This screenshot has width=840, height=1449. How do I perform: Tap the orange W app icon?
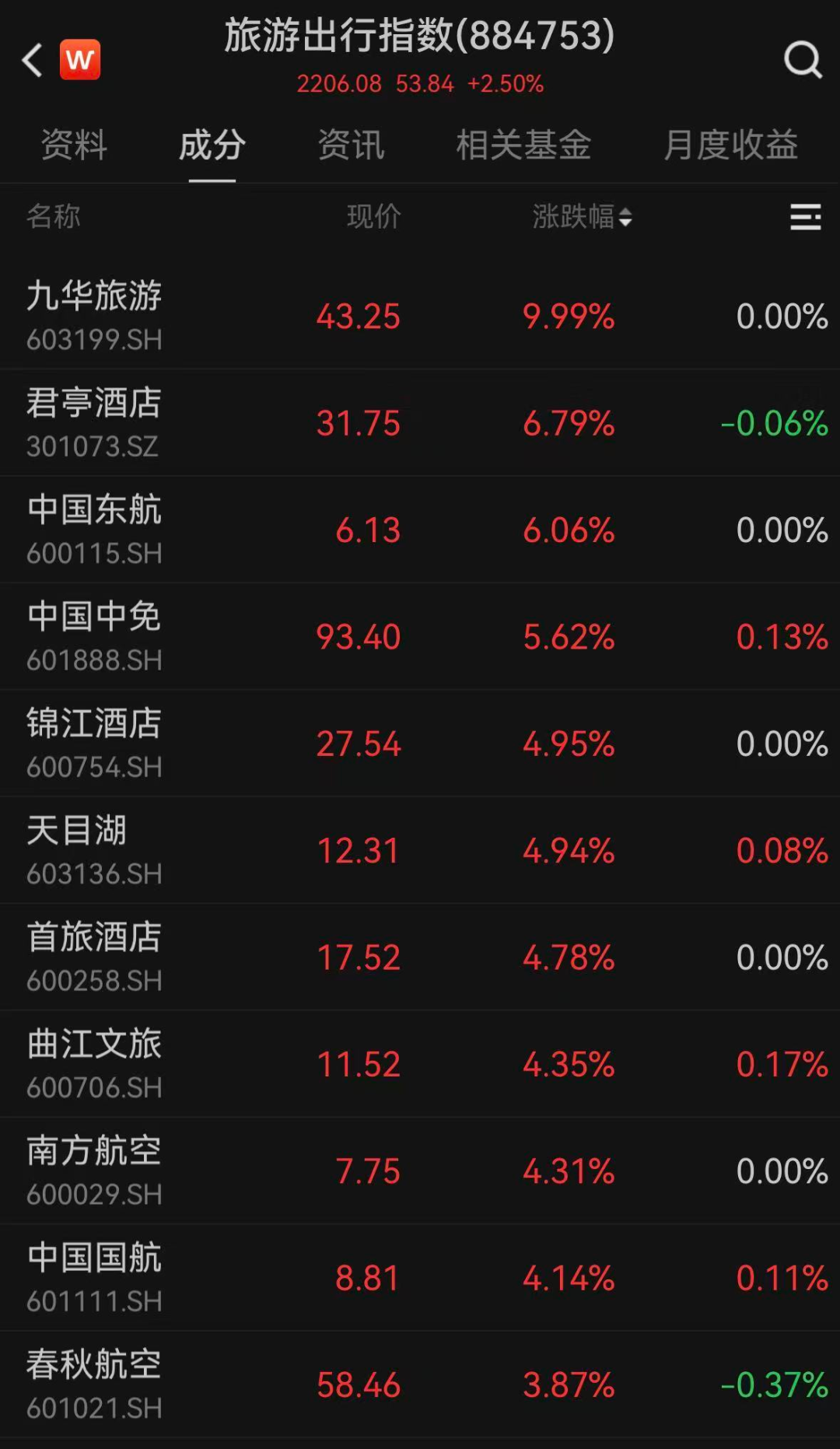click(80, 60)
